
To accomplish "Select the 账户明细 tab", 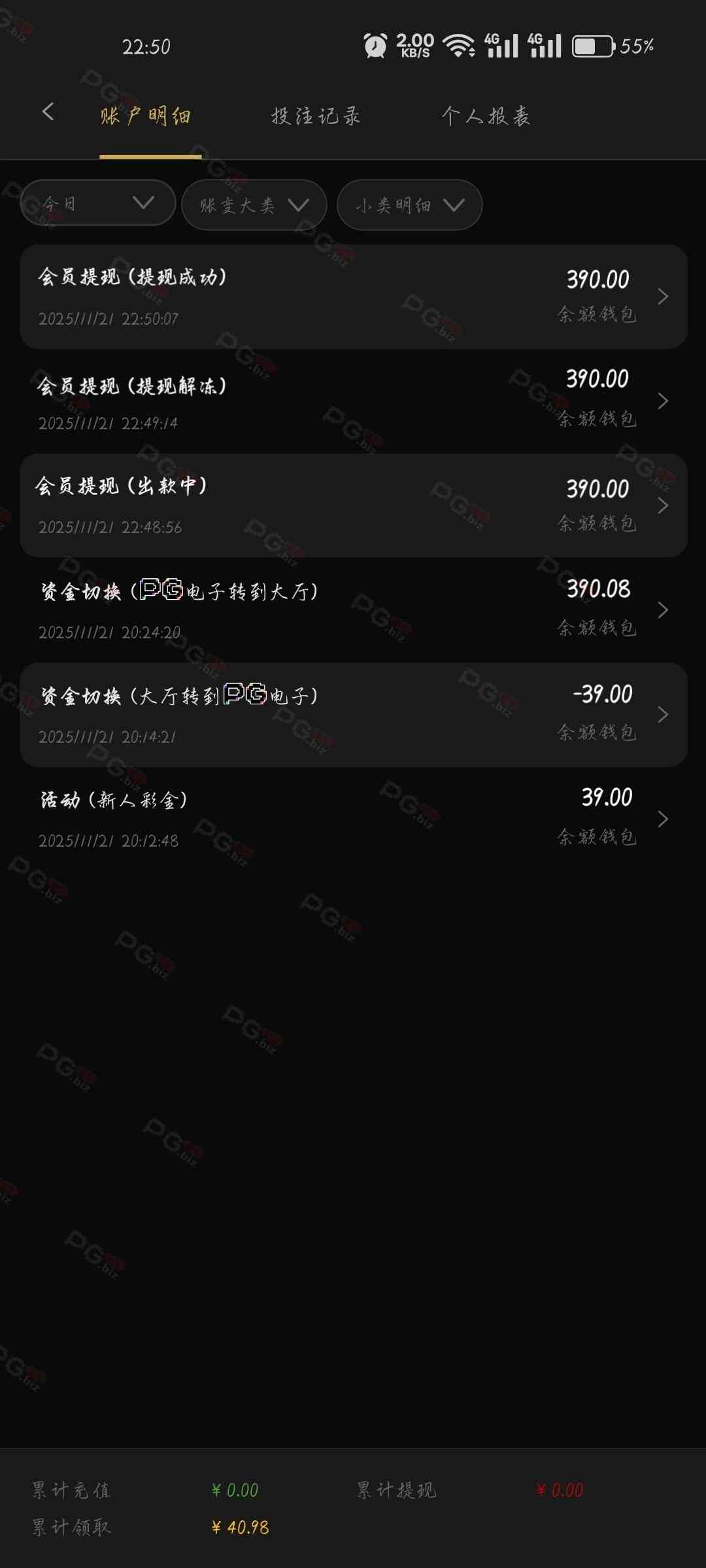I will coord(146,116).
